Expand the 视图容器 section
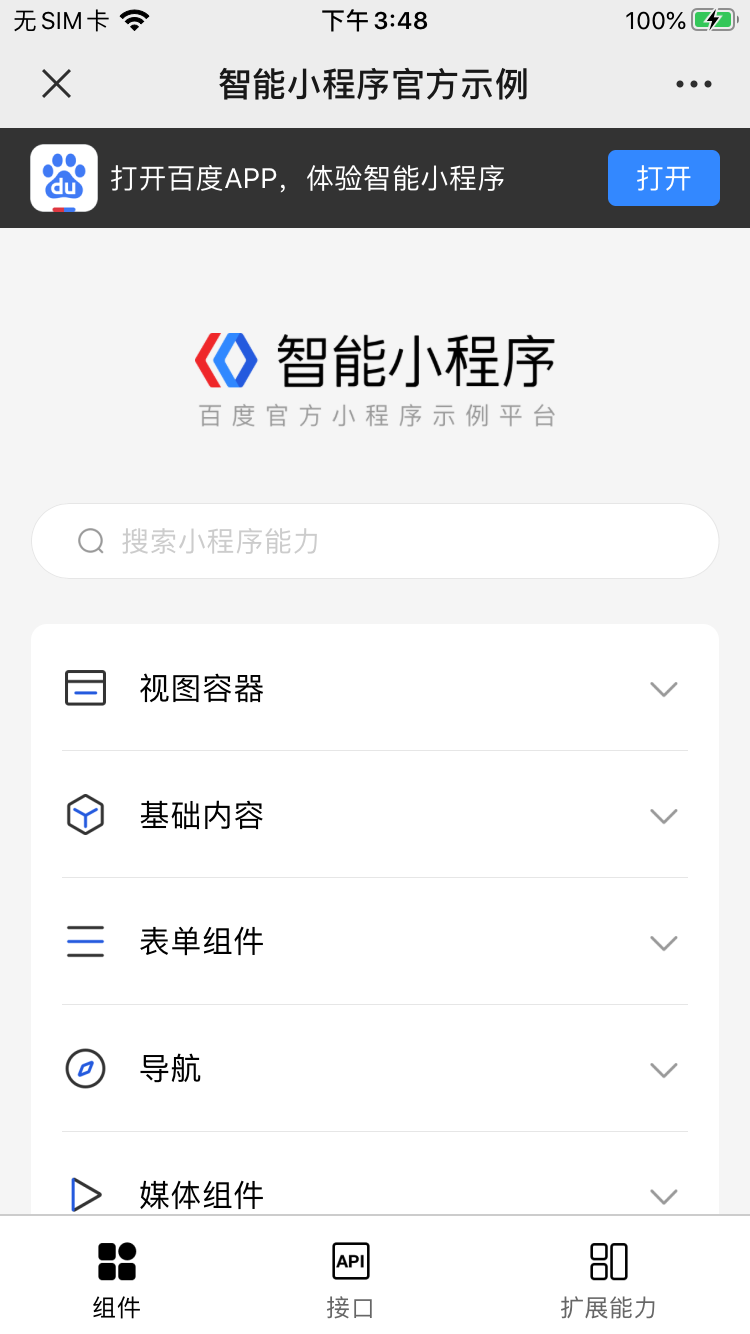This screenshot has height=1334, width=750. [x=375, y=689]
